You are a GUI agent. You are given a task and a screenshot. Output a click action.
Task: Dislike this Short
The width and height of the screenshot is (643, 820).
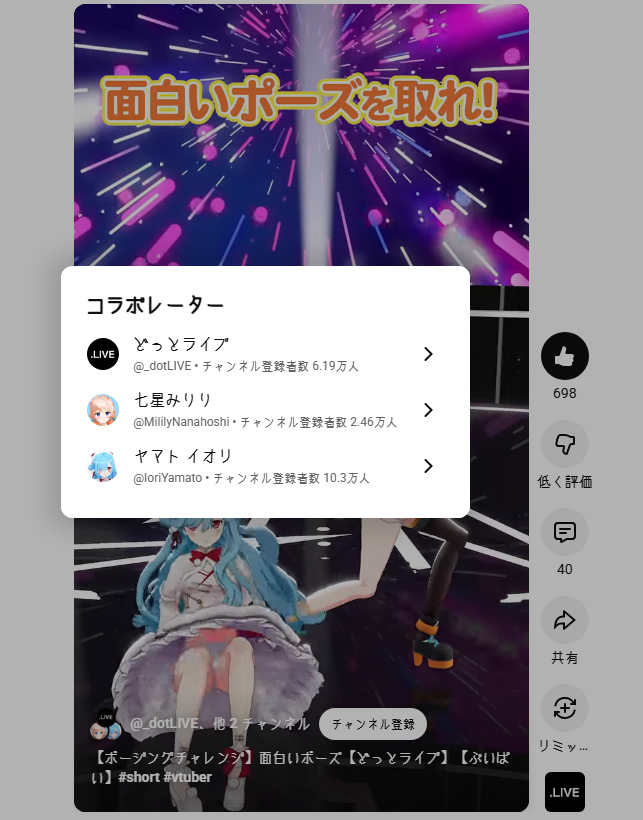click(x=565, y=444)
